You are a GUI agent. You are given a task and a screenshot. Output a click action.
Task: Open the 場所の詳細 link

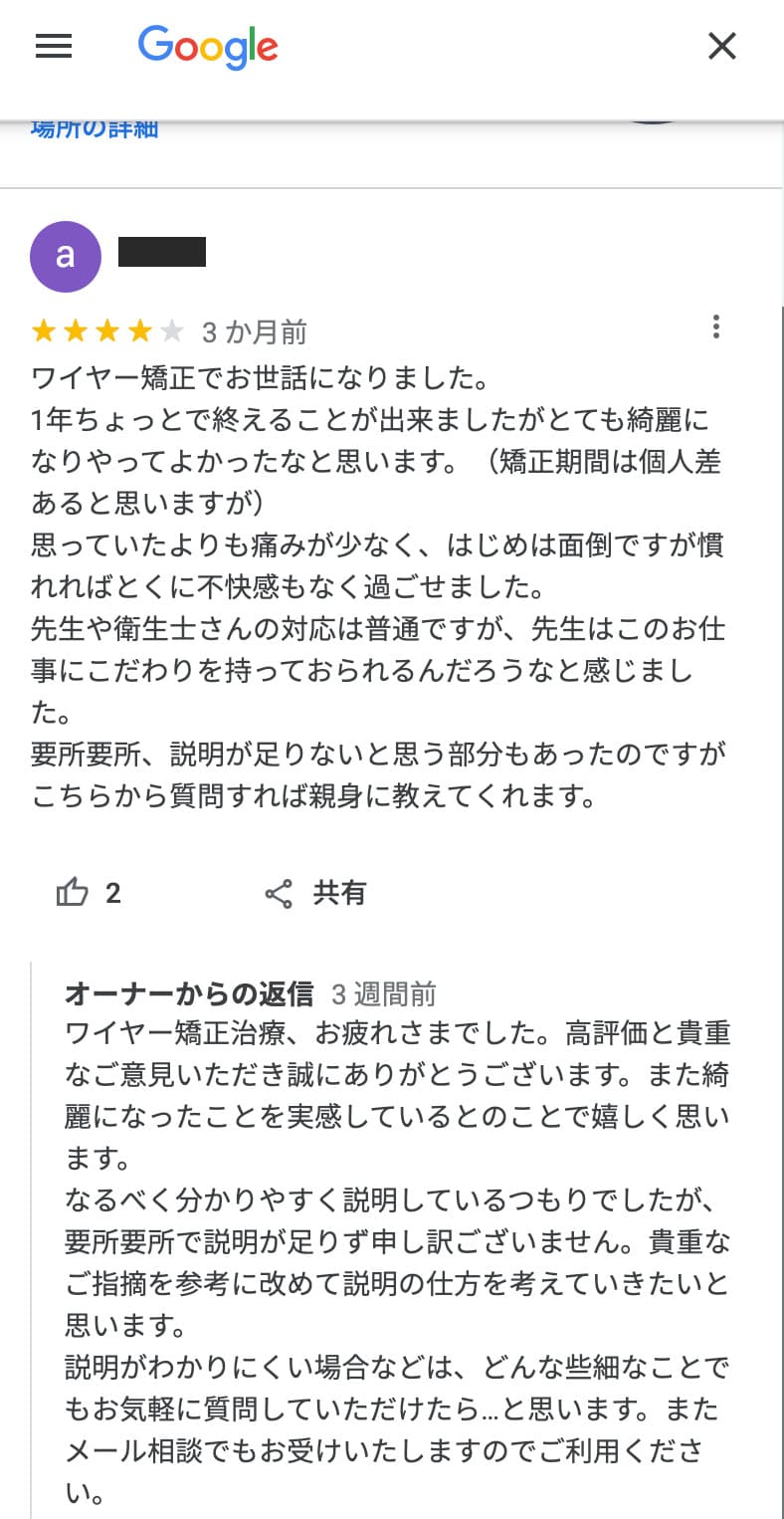(x=95, y=129)
